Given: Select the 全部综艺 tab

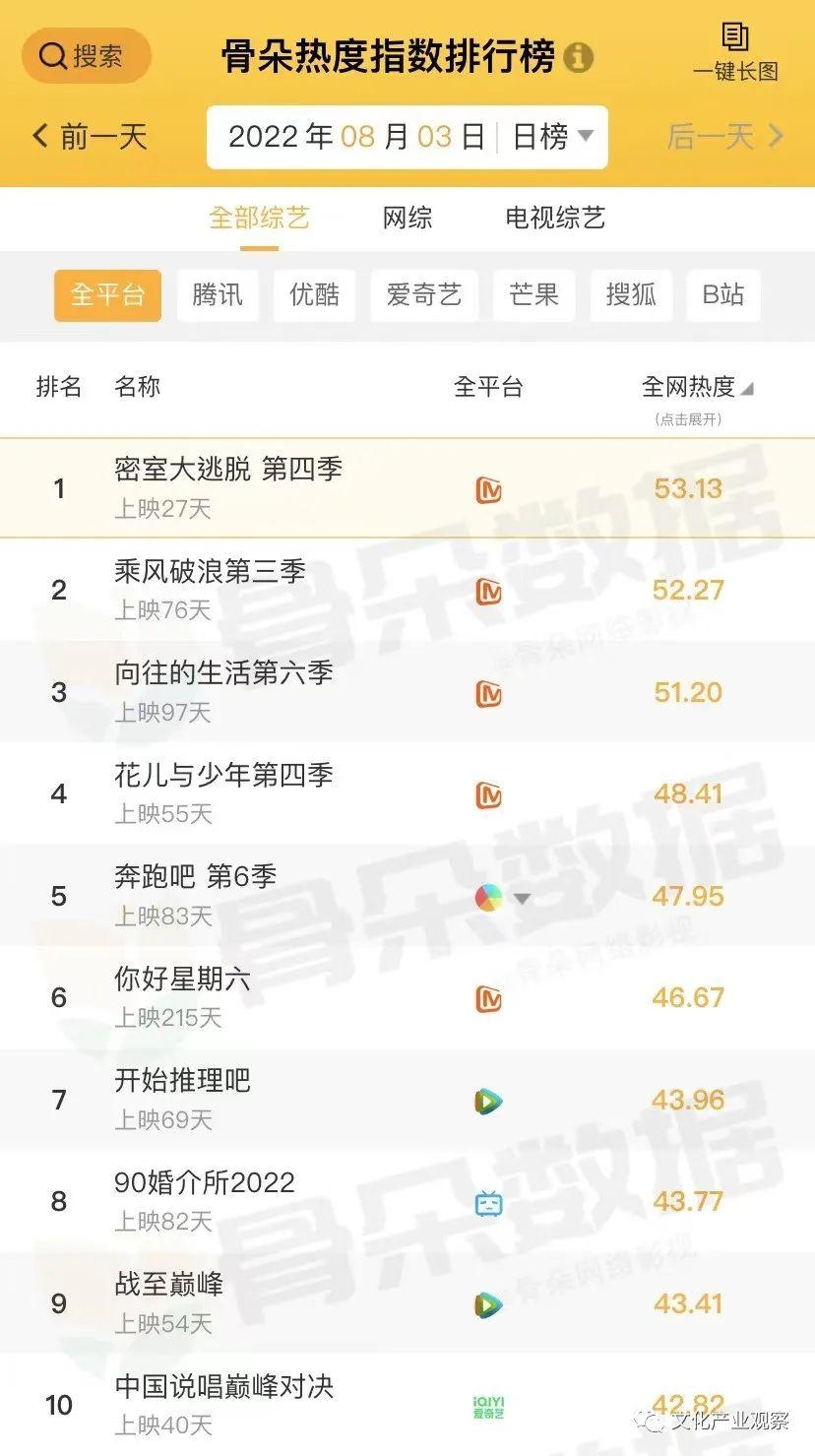Looking at the screenshot, I should tap(259, 218).
